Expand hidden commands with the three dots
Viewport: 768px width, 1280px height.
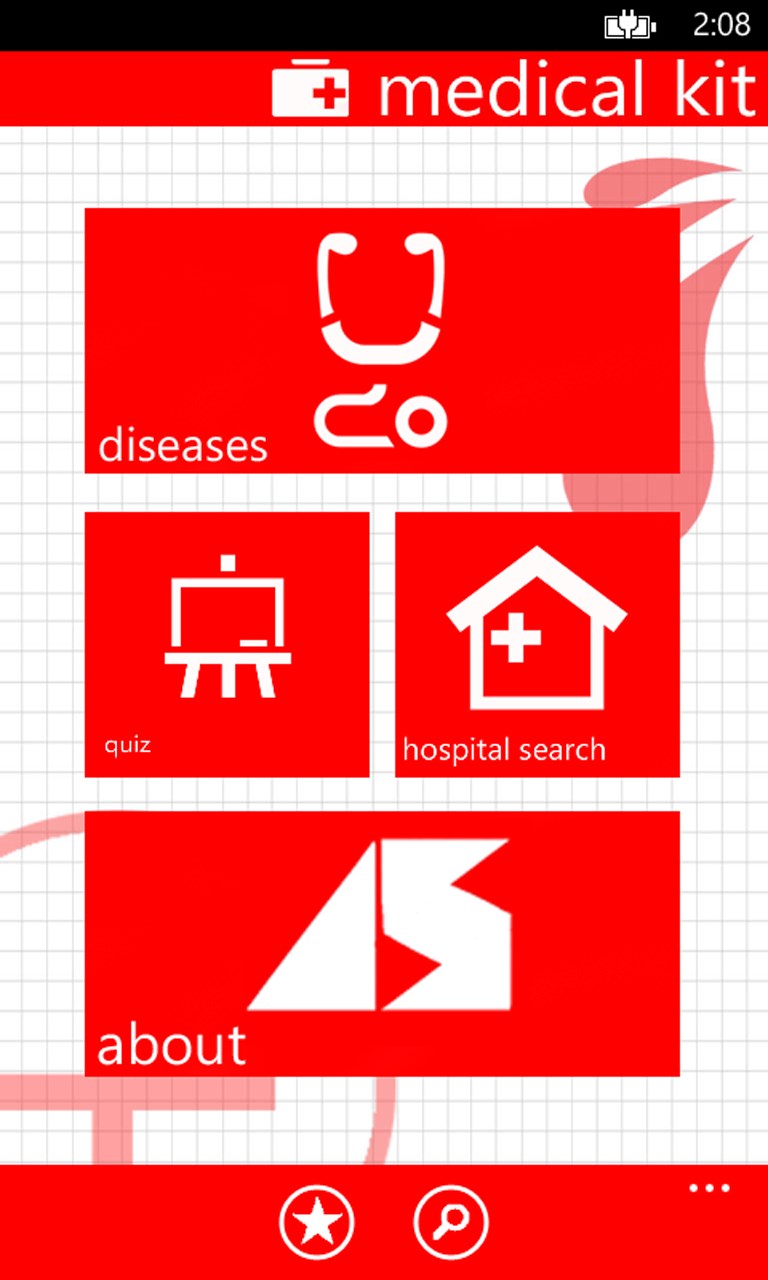pyautogui.click(x=708, y=1187)
